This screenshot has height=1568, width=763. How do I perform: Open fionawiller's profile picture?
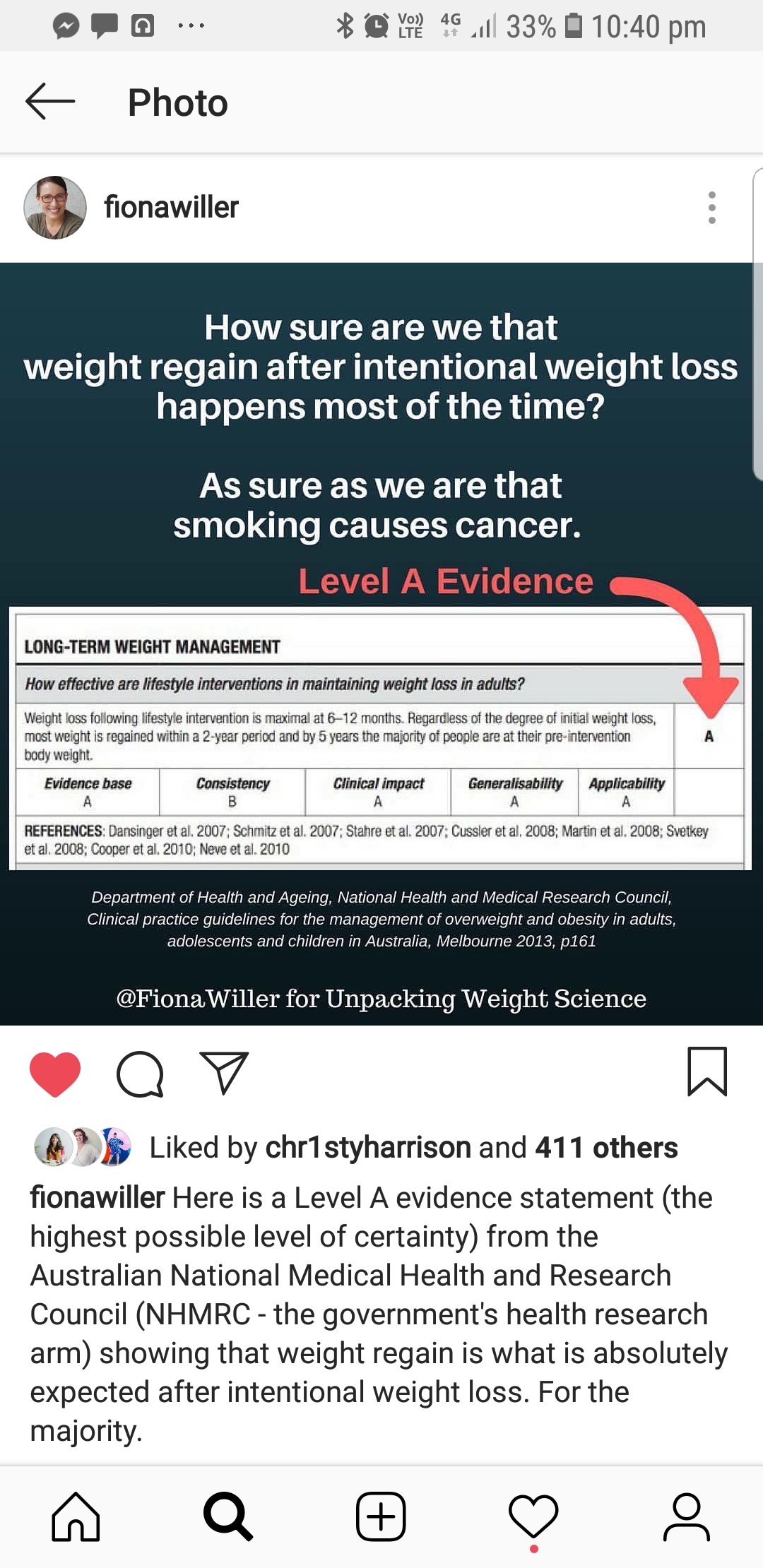coord(55,208)
